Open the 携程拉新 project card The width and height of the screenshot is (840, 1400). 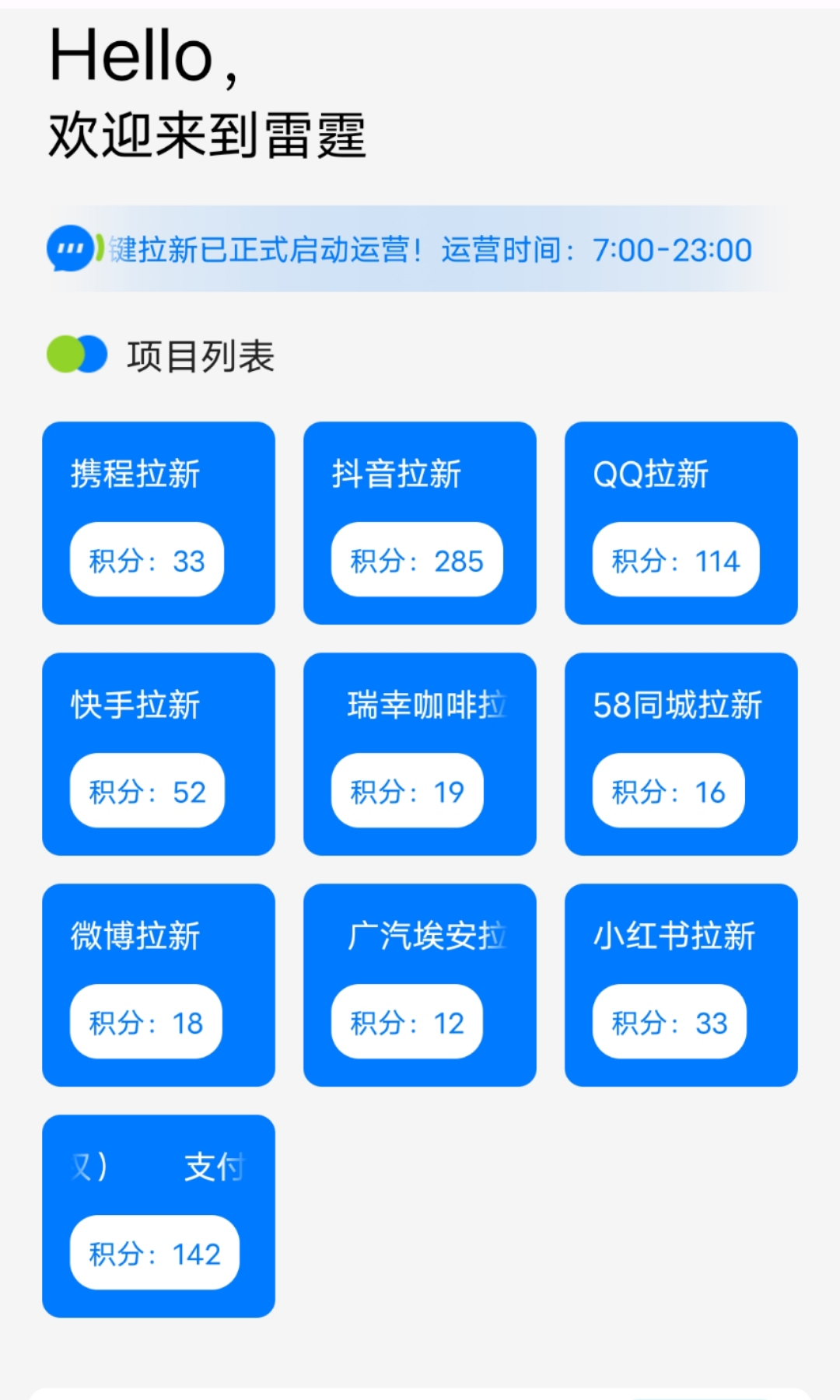click(x=159, y=523)
